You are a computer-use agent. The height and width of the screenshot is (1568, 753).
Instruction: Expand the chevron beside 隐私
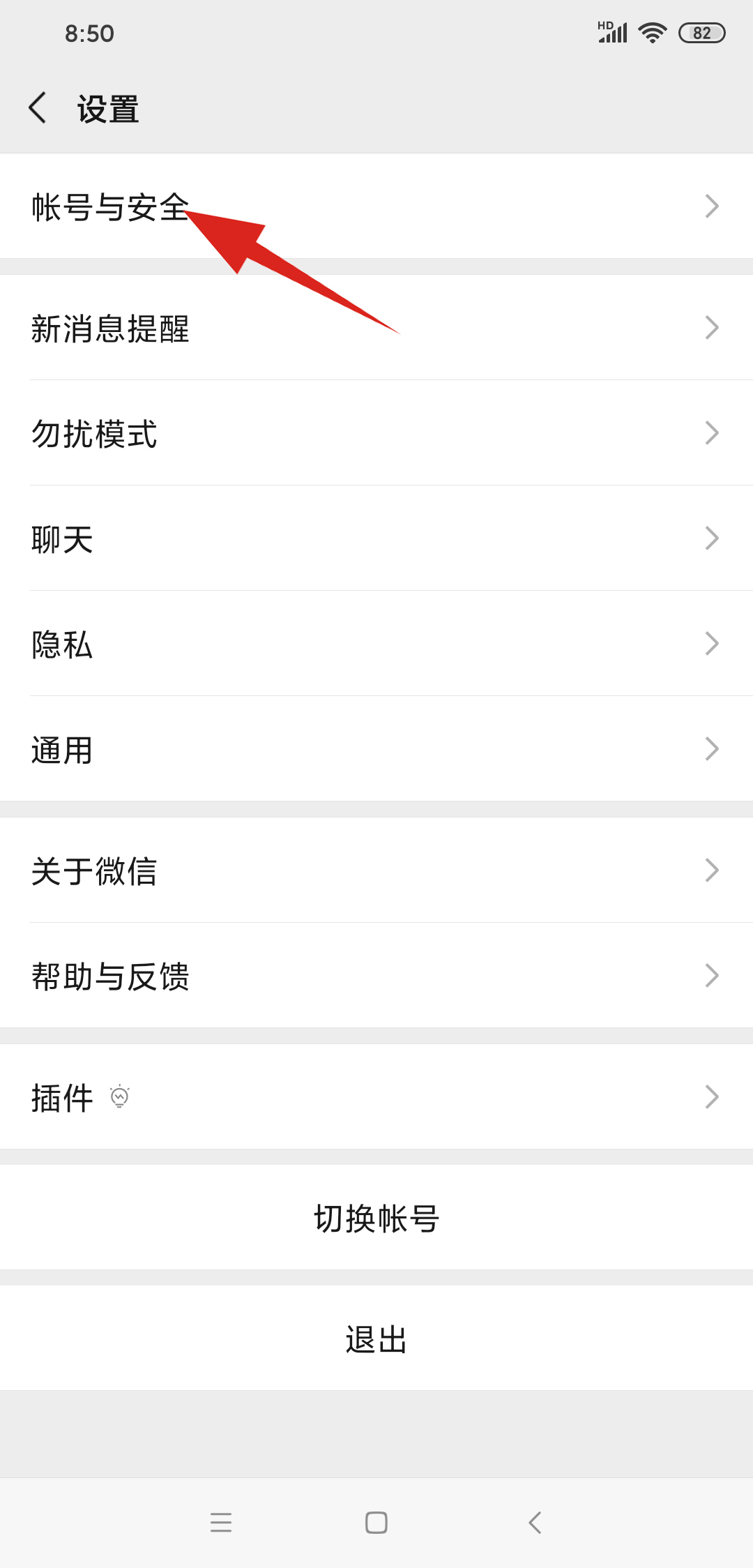tap(711, 642)
